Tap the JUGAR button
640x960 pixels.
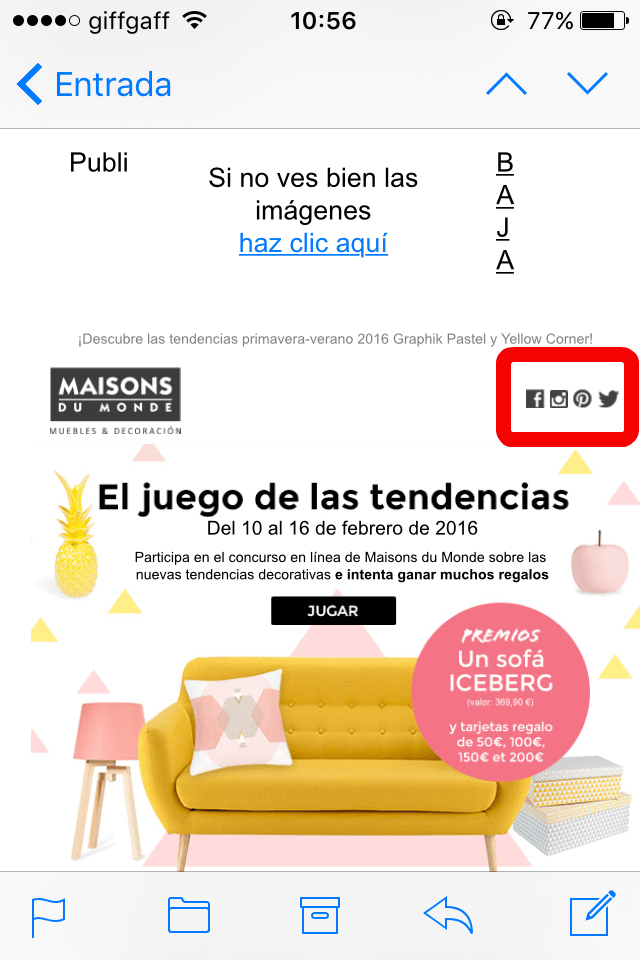pos(333,610)
